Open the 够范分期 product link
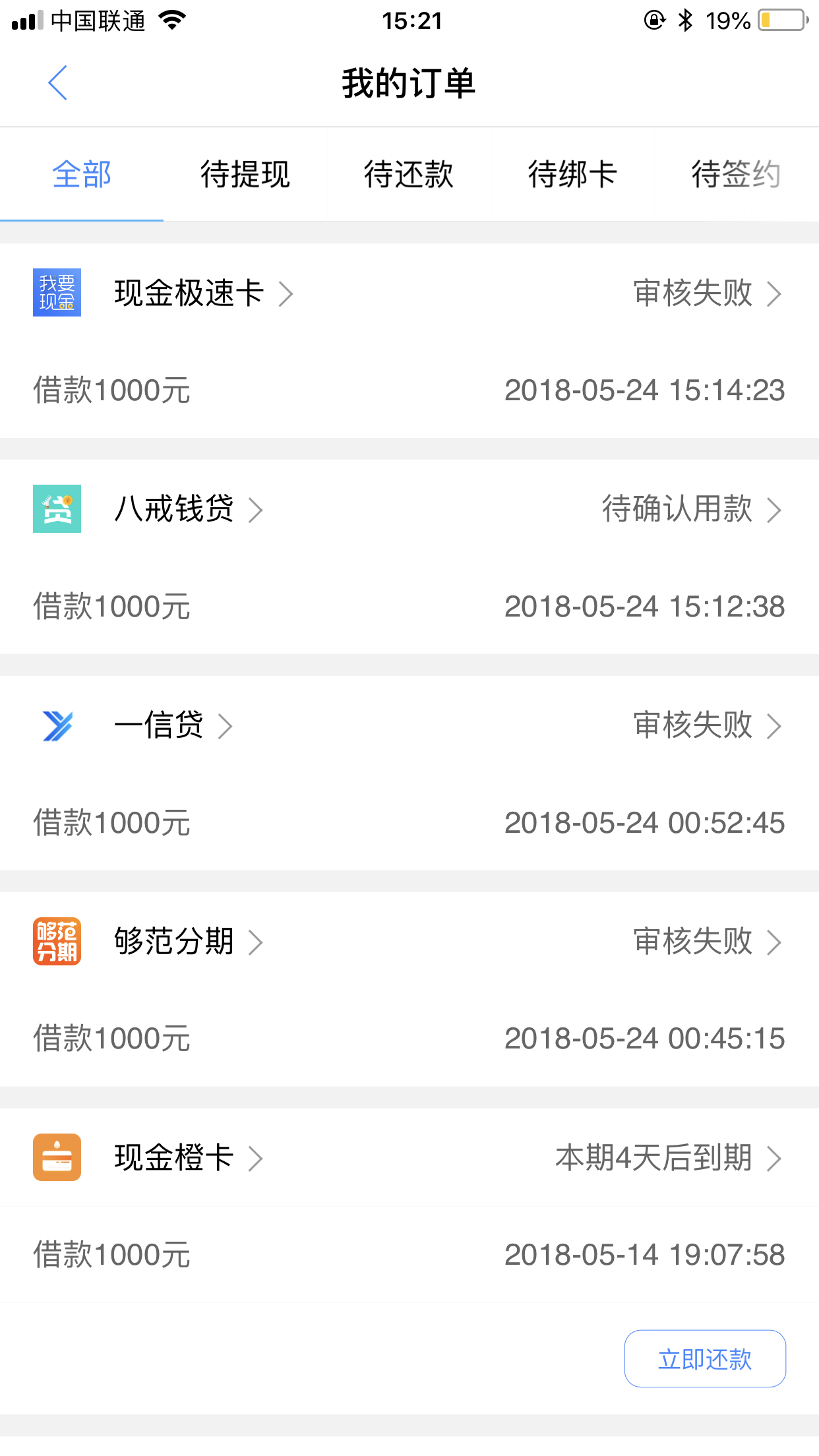The height and width of the screenshot is (1456, 819). [x=189, y=942]
